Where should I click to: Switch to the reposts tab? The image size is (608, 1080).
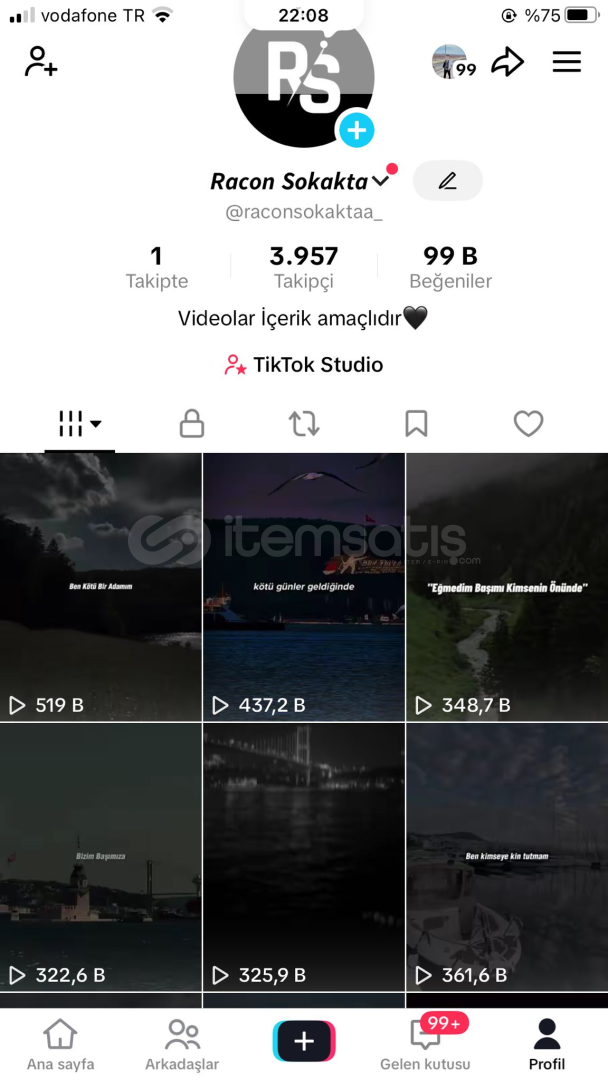pos(304,424)
